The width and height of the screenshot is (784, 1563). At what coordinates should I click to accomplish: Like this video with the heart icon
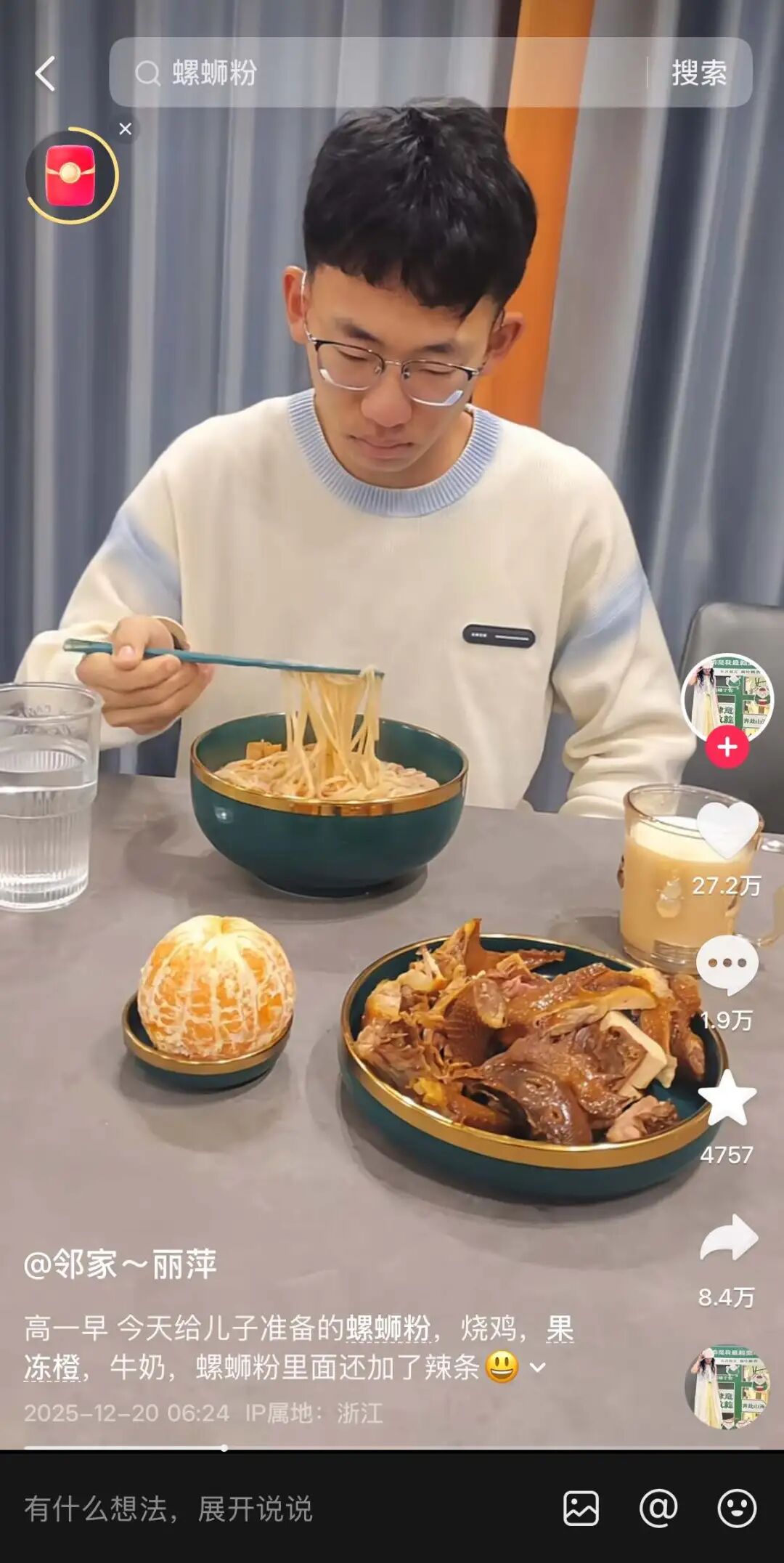[x=727, y=830]
